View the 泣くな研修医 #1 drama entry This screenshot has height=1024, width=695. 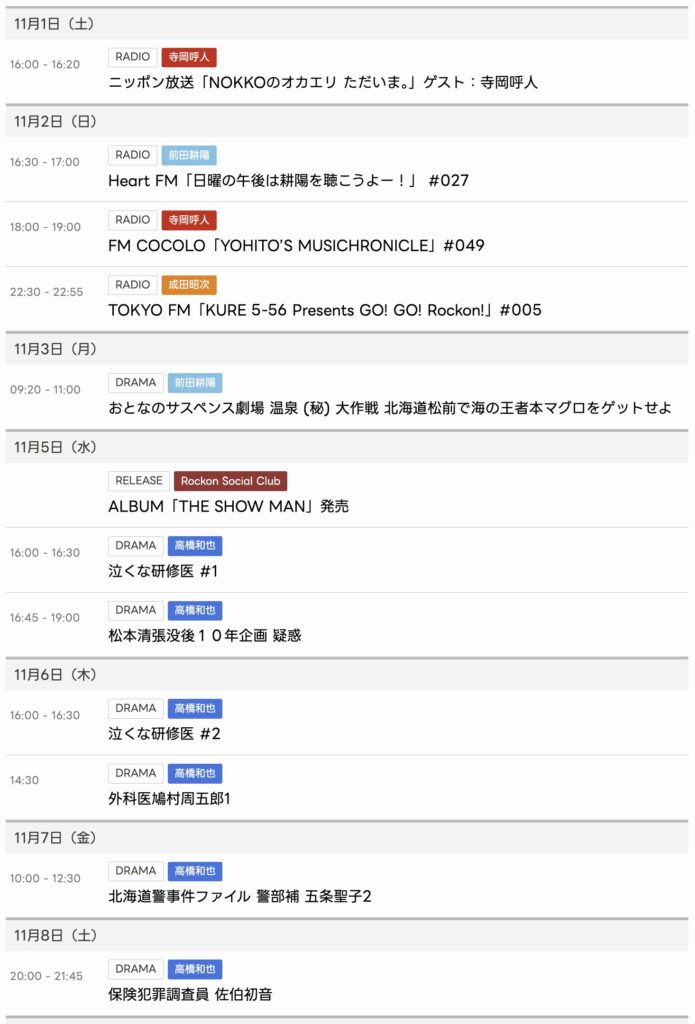162,571
